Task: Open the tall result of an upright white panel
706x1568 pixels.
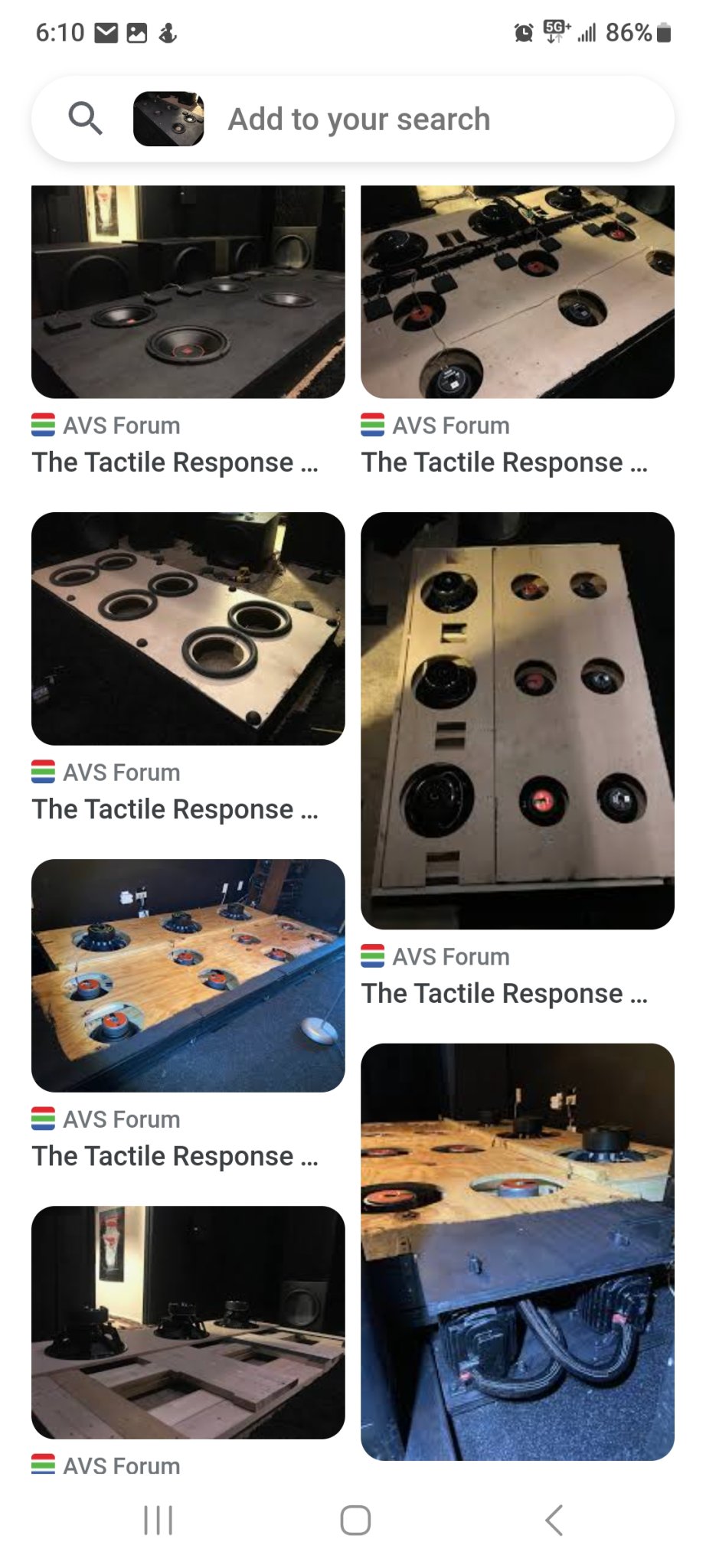Action: [517, 720]
